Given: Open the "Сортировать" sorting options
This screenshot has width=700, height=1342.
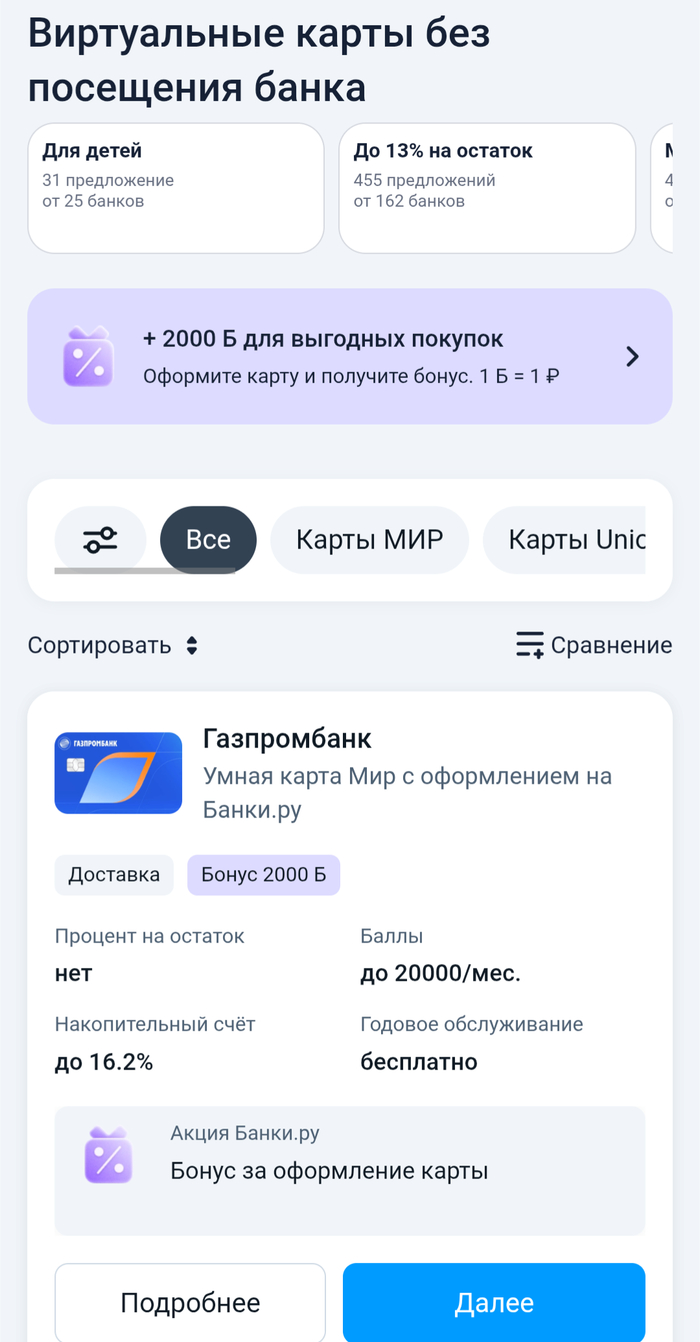Looking at the screenshot, I should pyautogui.click(x=113, y=646).
